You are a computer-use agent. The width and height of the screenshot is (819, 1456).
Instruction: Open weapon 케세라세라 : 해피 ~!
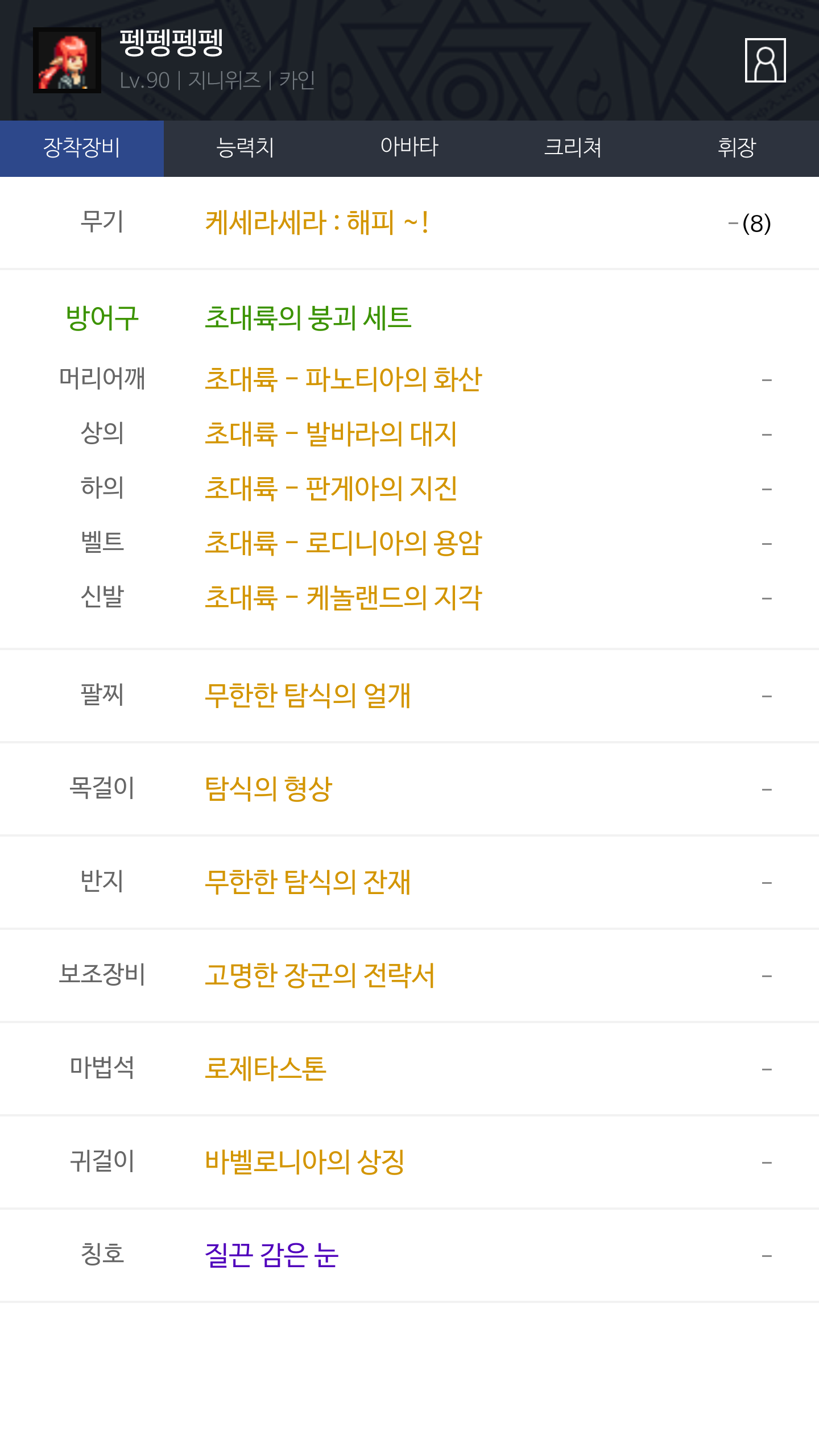(316, 222)
